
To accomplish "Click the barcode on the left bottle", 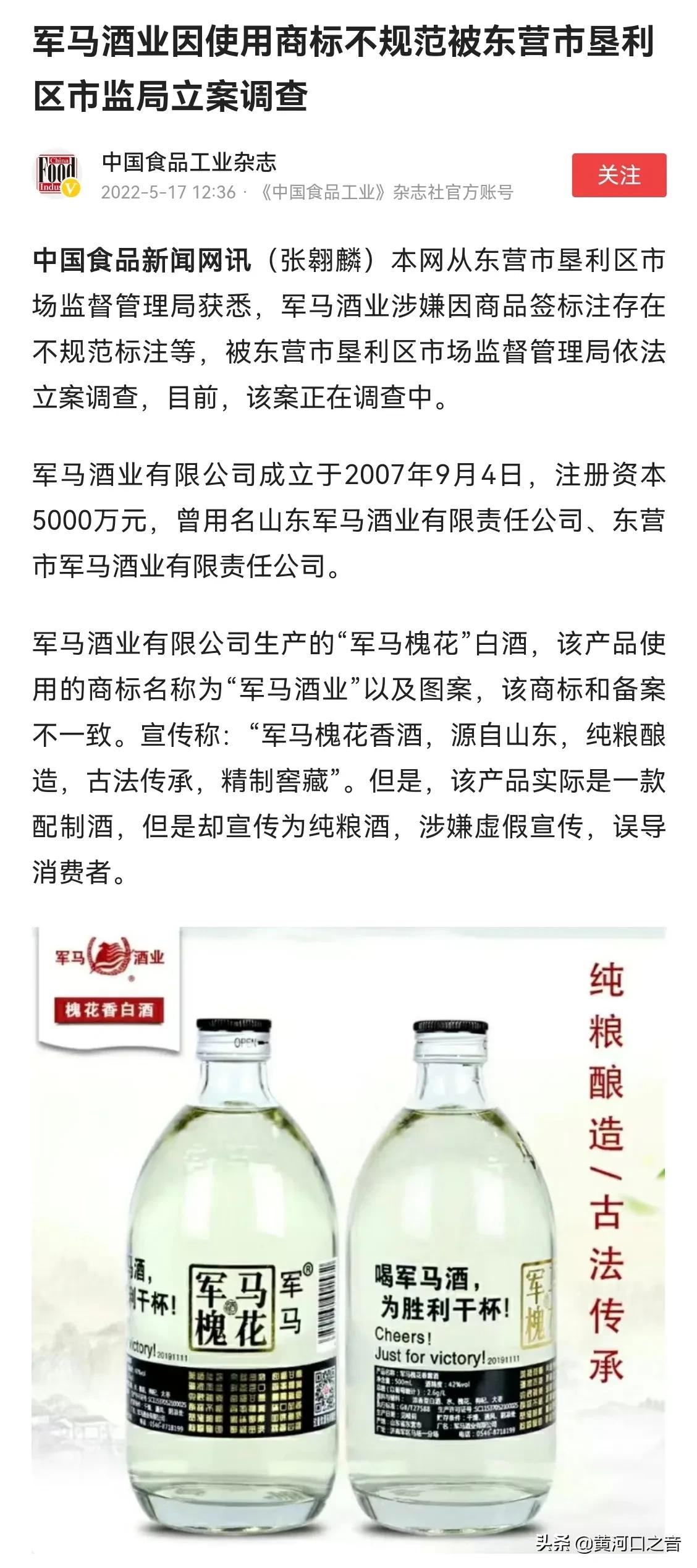I will point(326,1302).
